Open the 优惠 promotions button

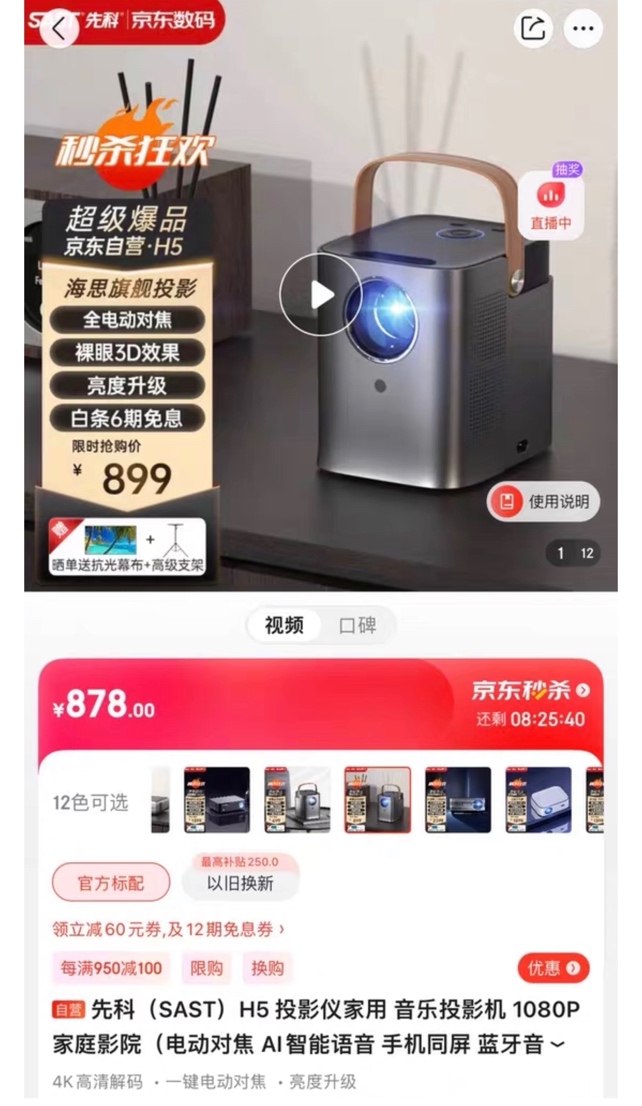[553, 968]
